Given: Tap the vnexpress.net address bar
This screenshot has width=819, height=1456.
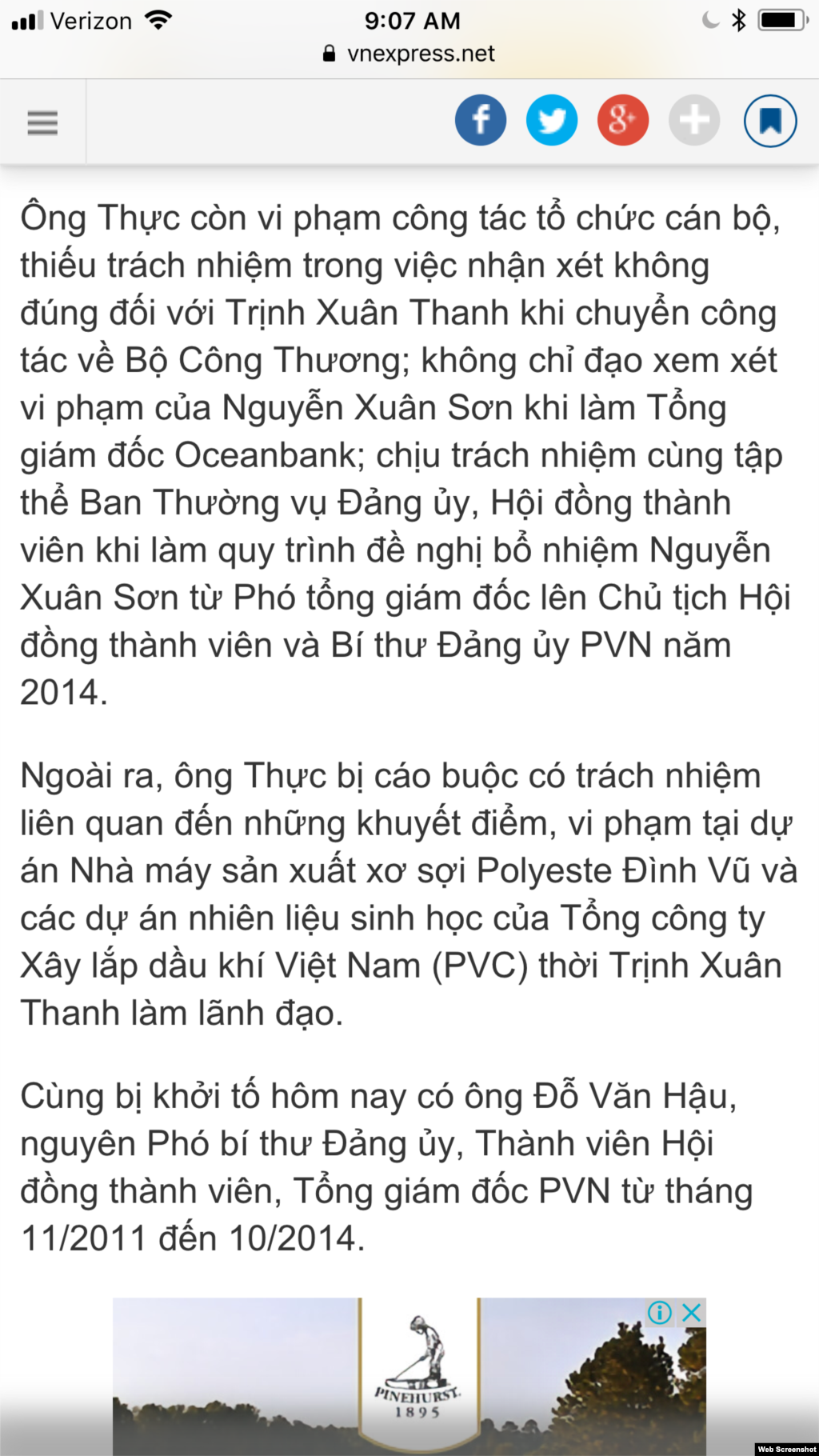Looking at the screenshot, I should (409, 54).
